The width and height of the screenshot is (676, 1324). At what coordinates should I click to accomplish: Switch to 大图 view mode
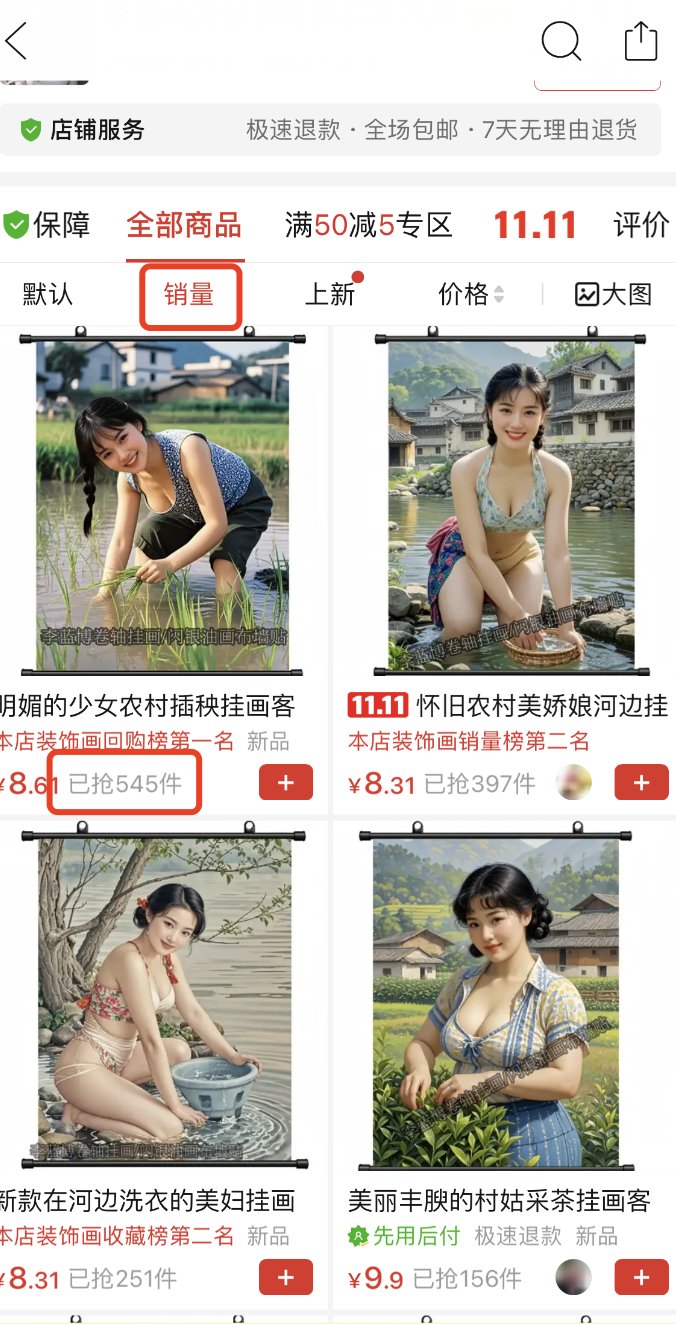pos(613,294)
